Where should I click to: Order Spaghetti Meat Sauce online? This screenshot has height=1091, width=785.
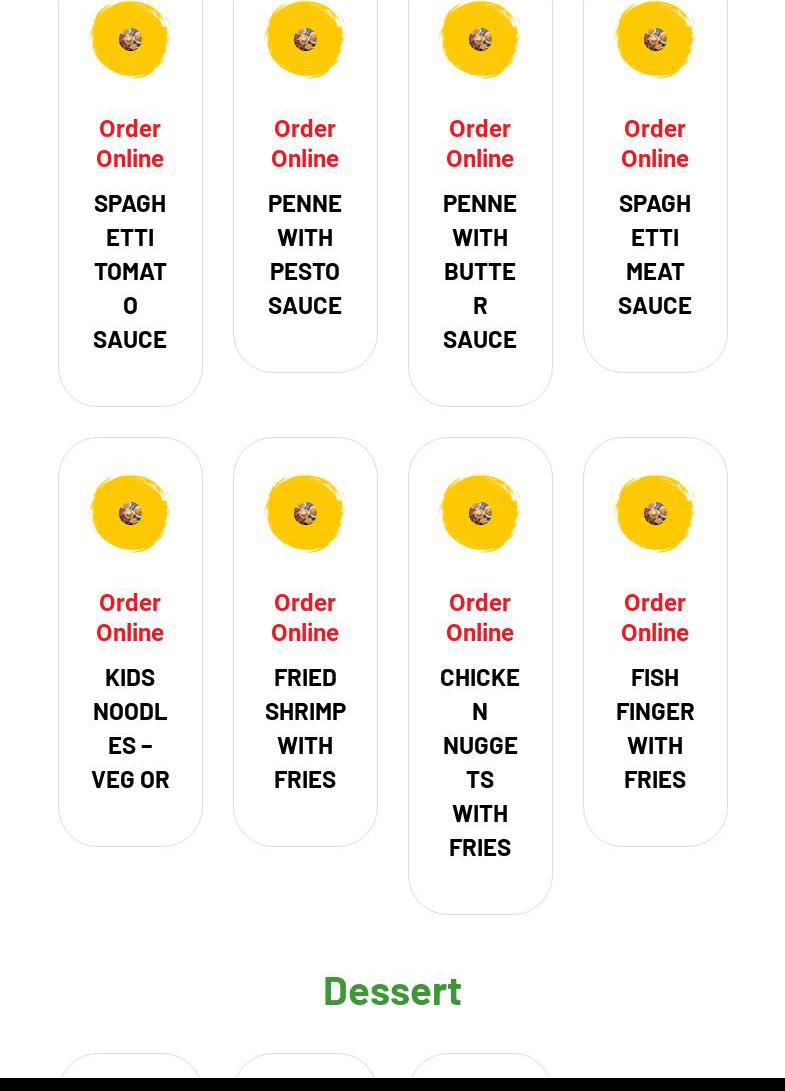click(x=655, y=143)
